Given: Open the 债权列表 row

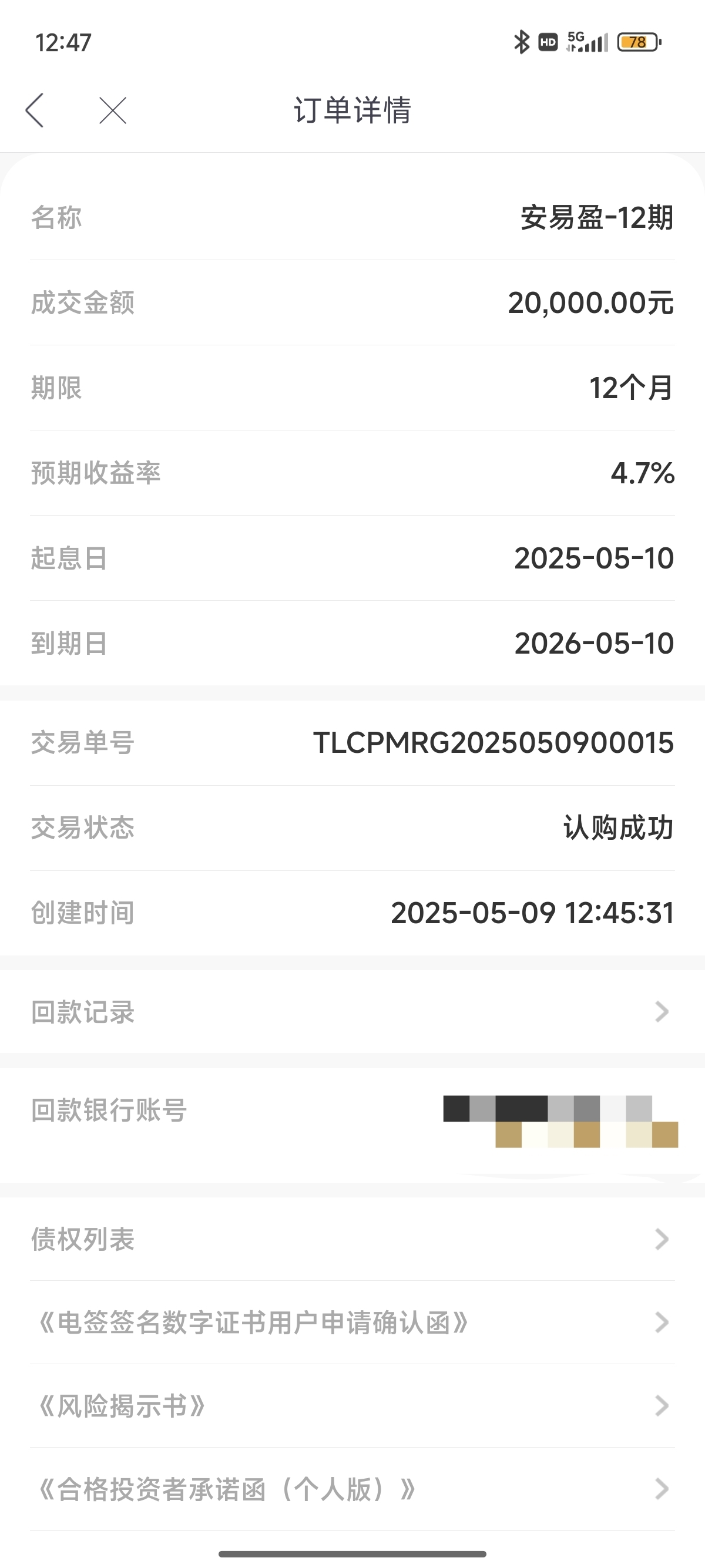Looking at the screenshot, I should click(352, 1239).
